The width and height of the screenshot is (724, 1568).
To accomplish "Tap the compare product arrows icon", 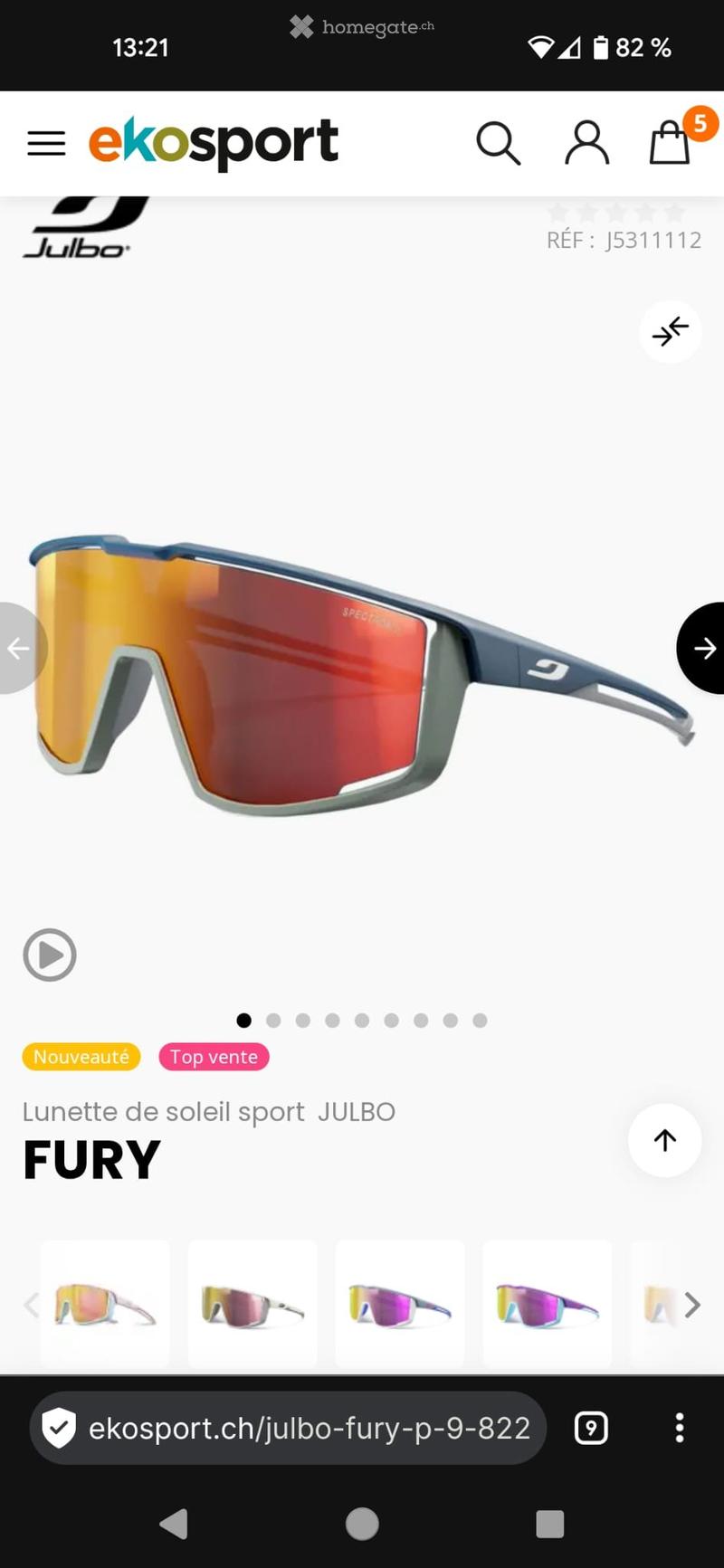I will tap(670, 332).
